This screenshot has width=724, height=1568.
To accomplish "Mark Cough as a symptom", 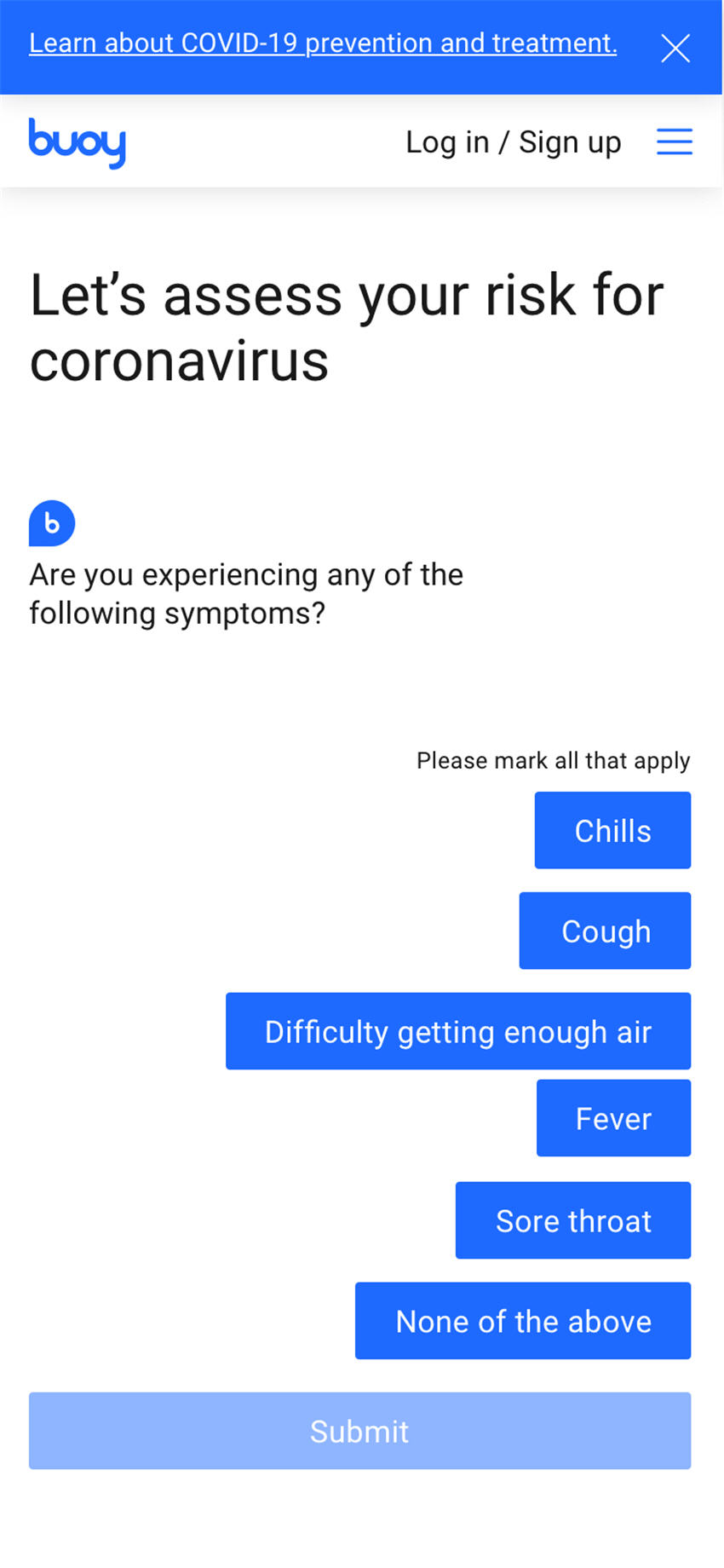I will click(605, 931).
